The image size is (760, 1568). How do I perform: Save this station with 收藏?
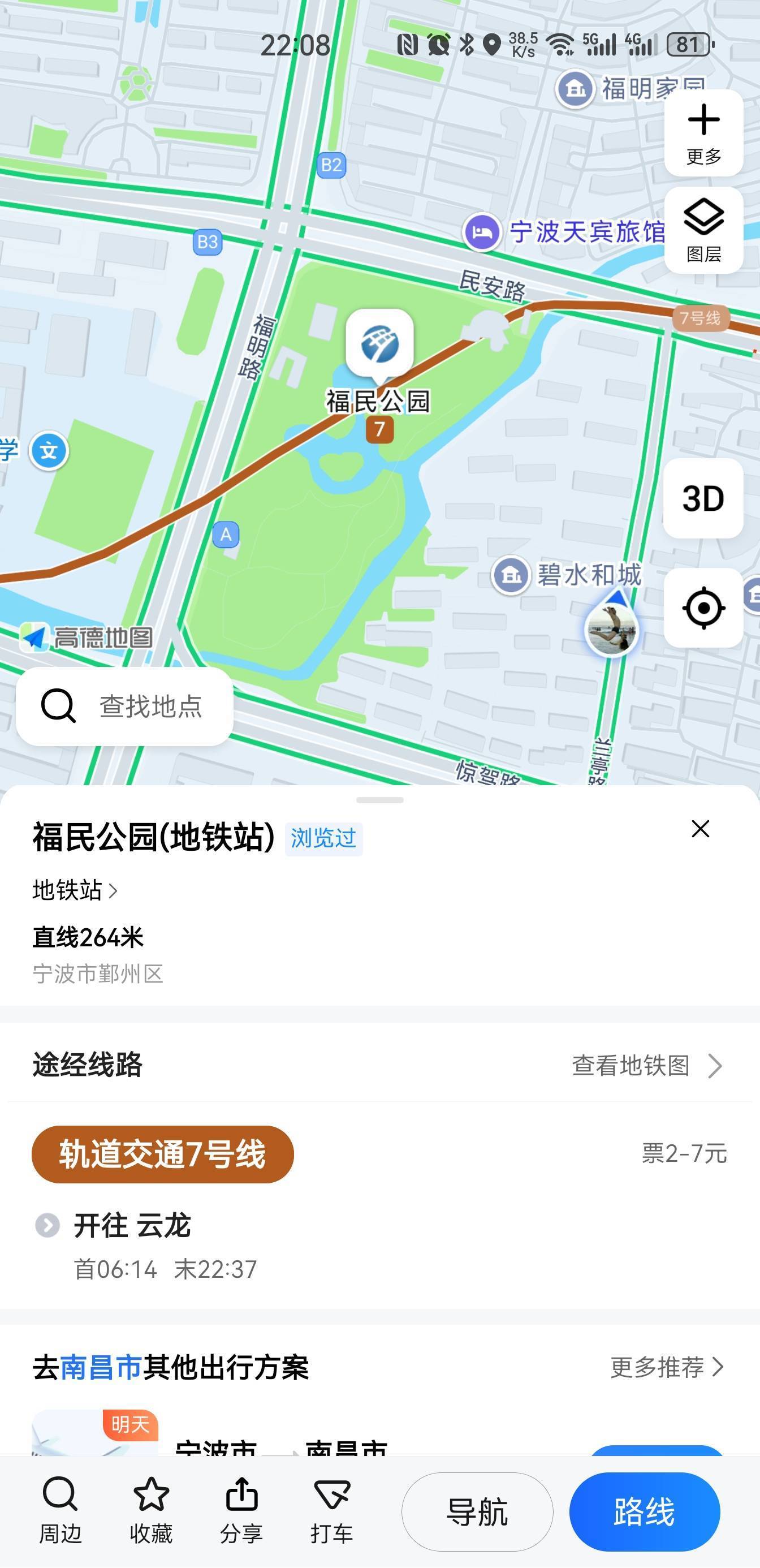[151, 1511]
